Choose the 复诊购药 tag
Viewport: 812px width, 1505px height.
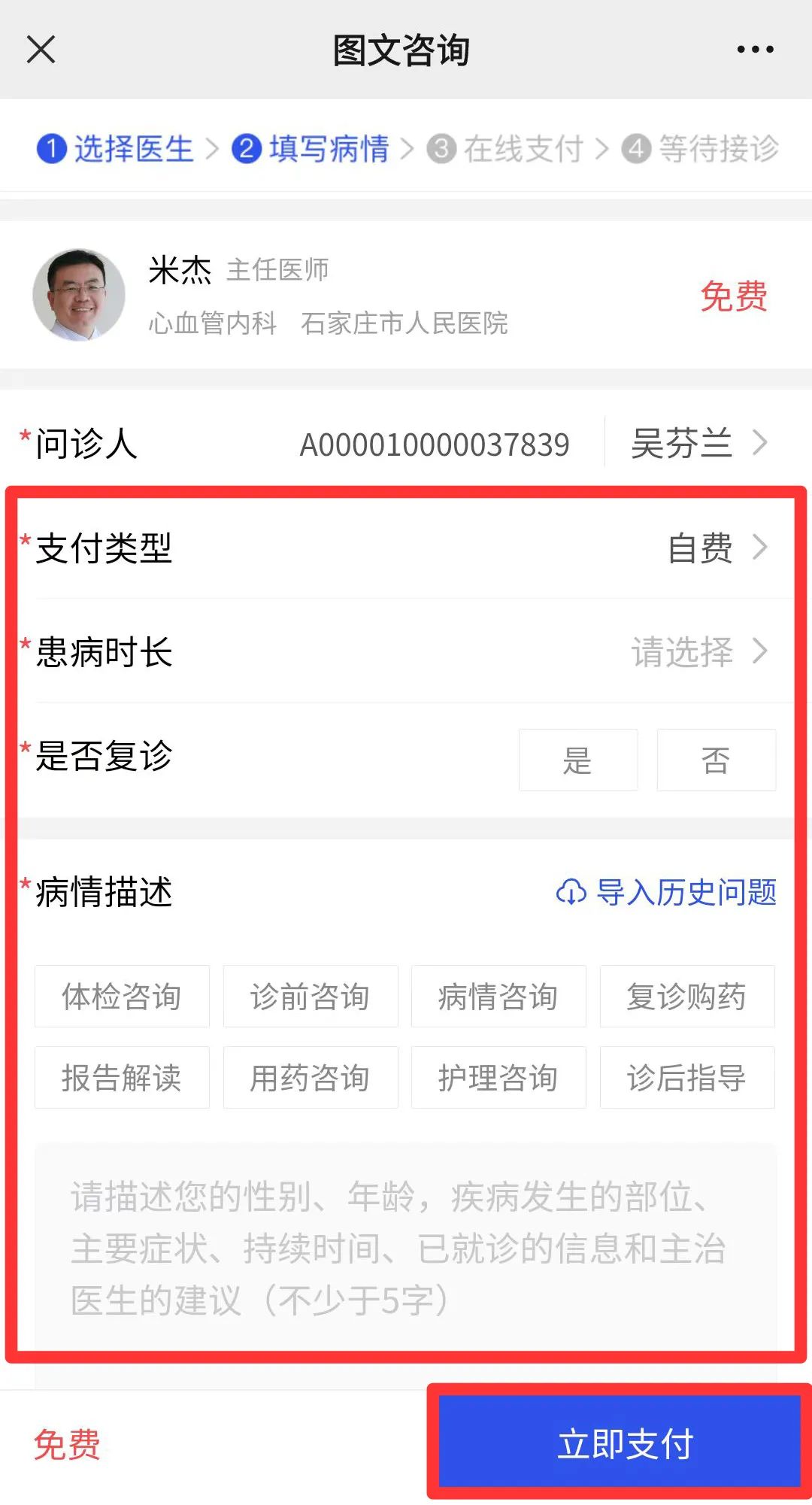[x=686, y=997]
